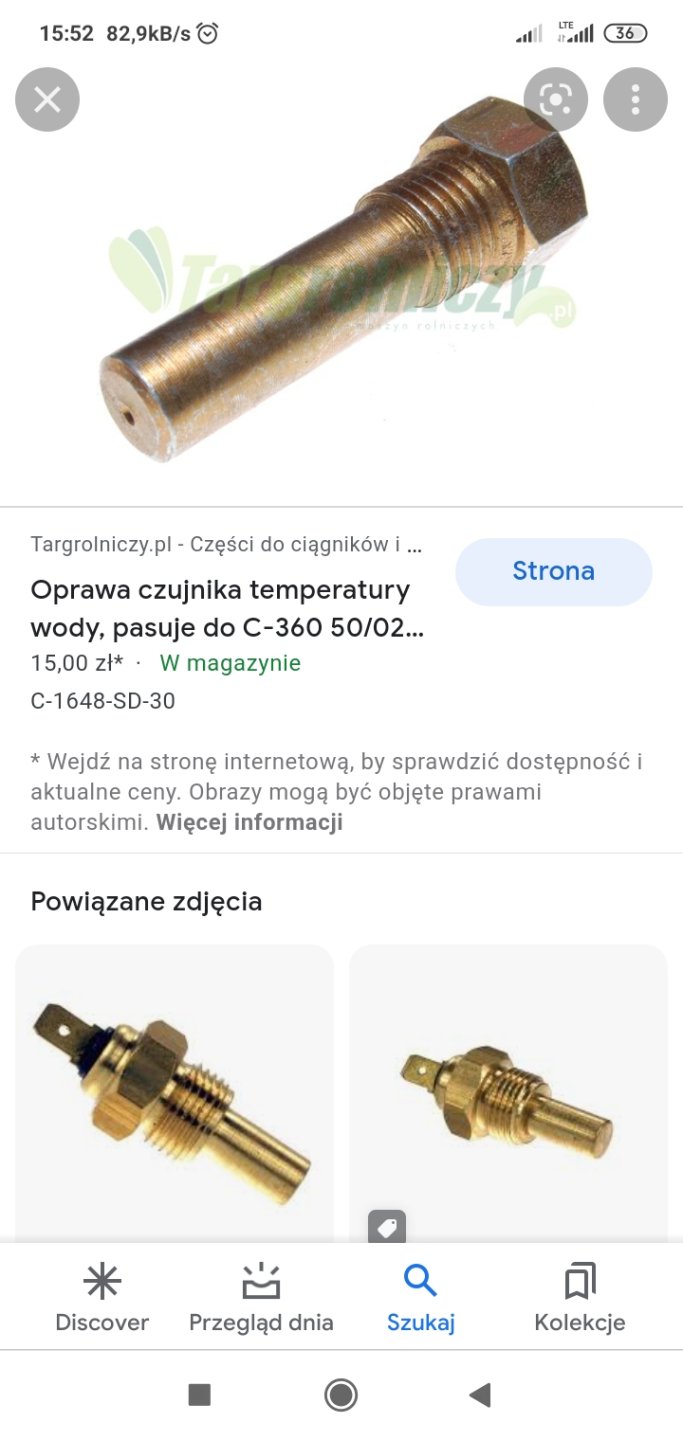Open the Więcej informacji link
Screen dimensions: 683x1440
(x=249, y=822)
